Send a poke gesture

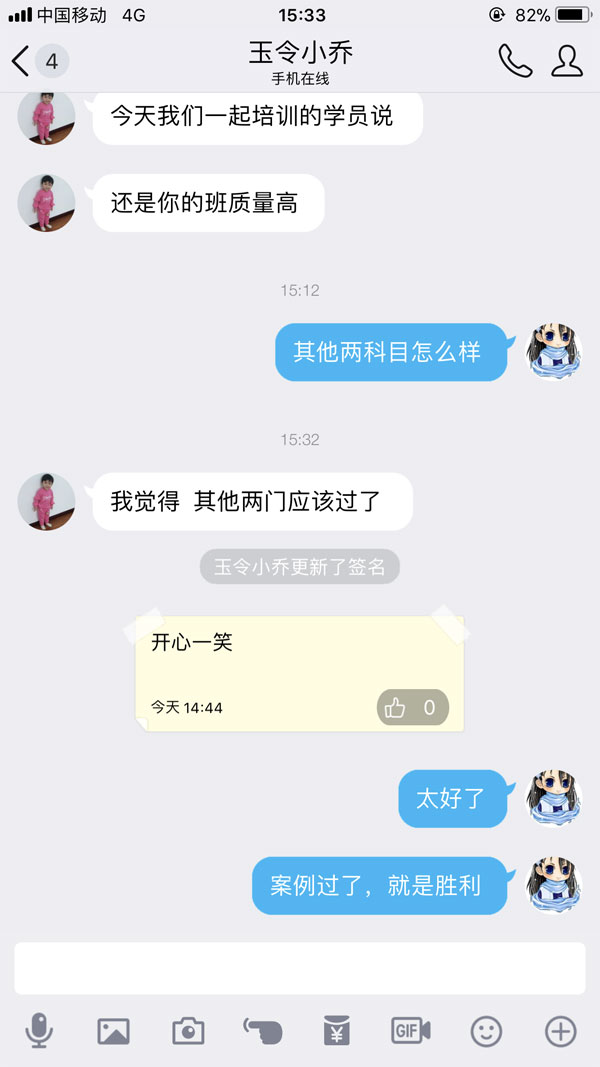tap(263, 1031)
